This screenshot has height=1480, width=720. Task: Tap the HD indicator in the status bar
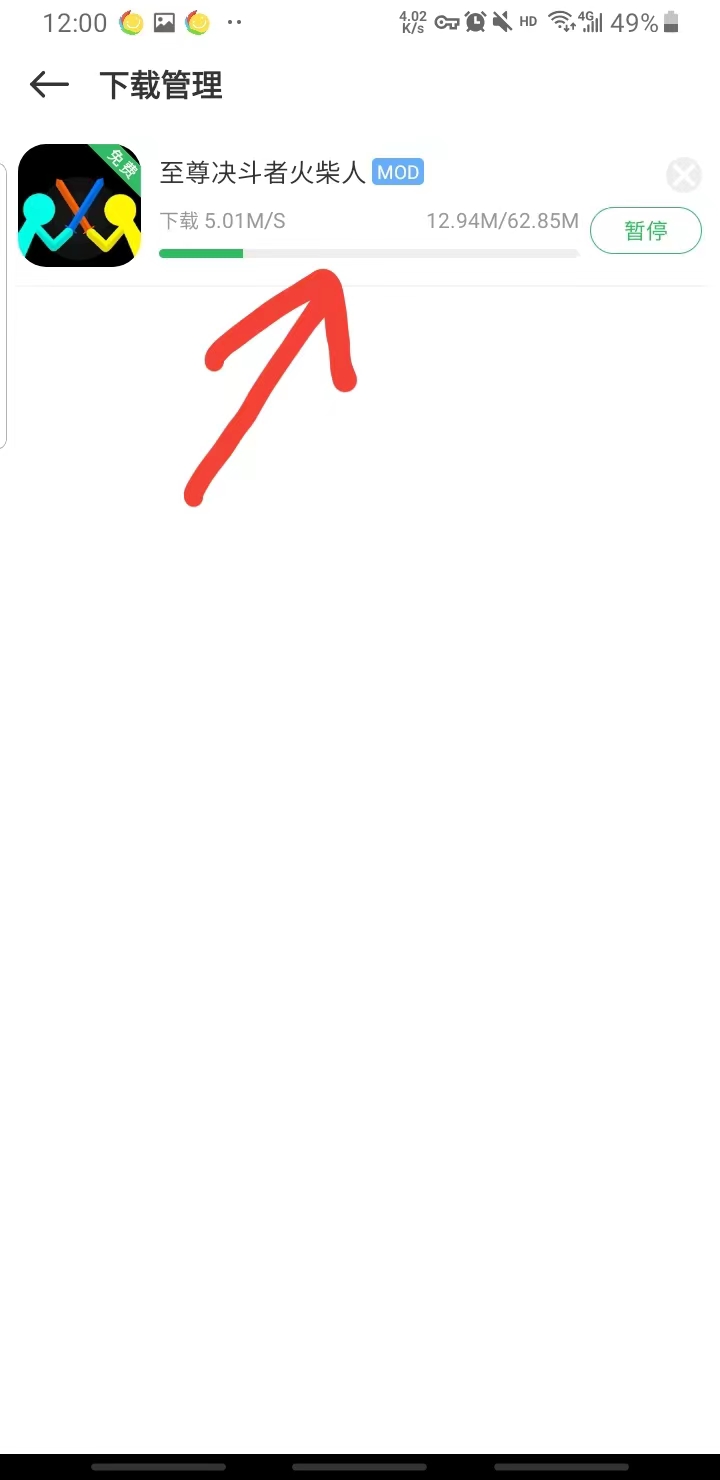pyautogui.click(x=528, y=20)
